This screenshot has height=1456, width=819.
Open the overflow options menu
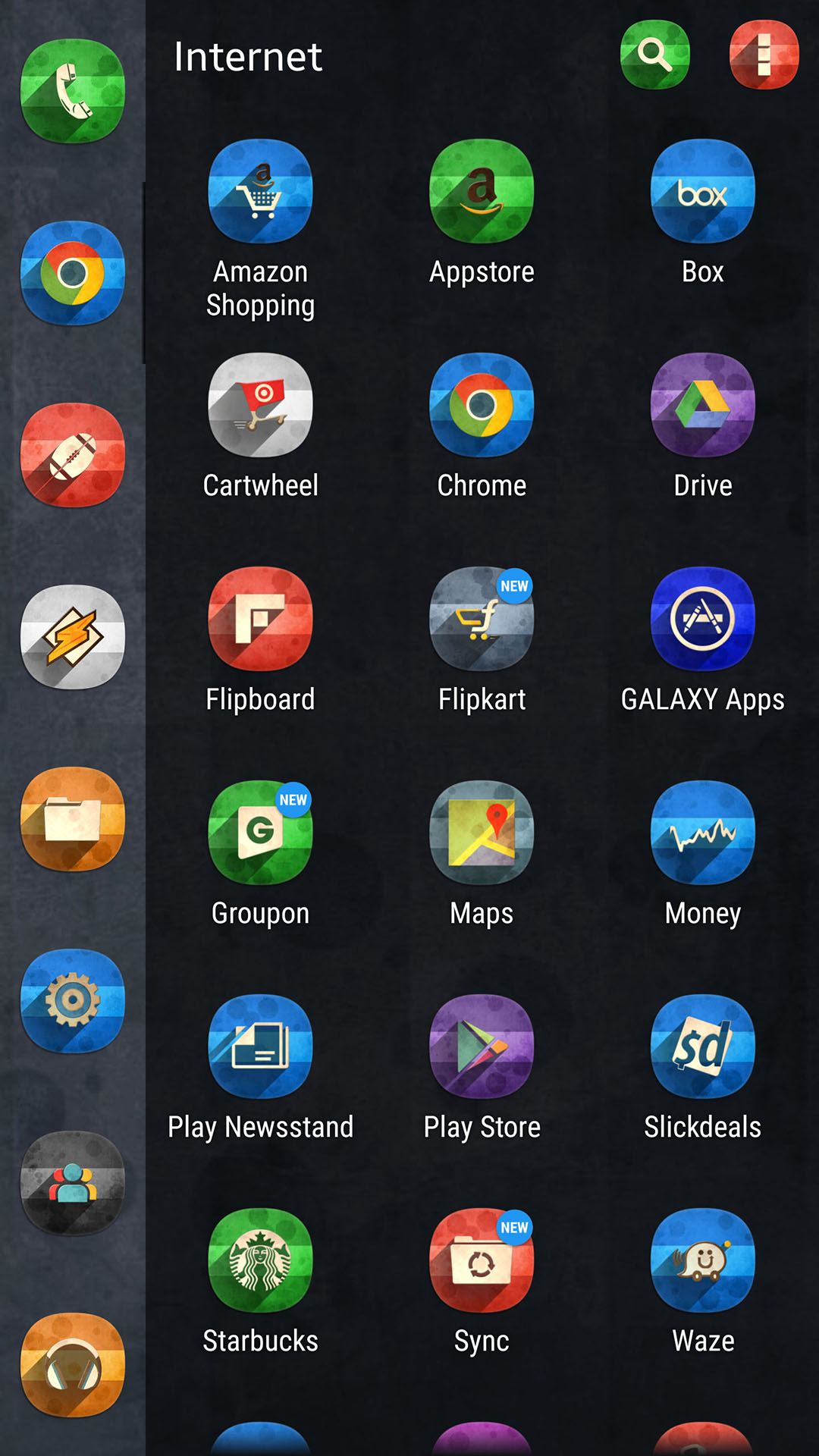pos(765,55)
